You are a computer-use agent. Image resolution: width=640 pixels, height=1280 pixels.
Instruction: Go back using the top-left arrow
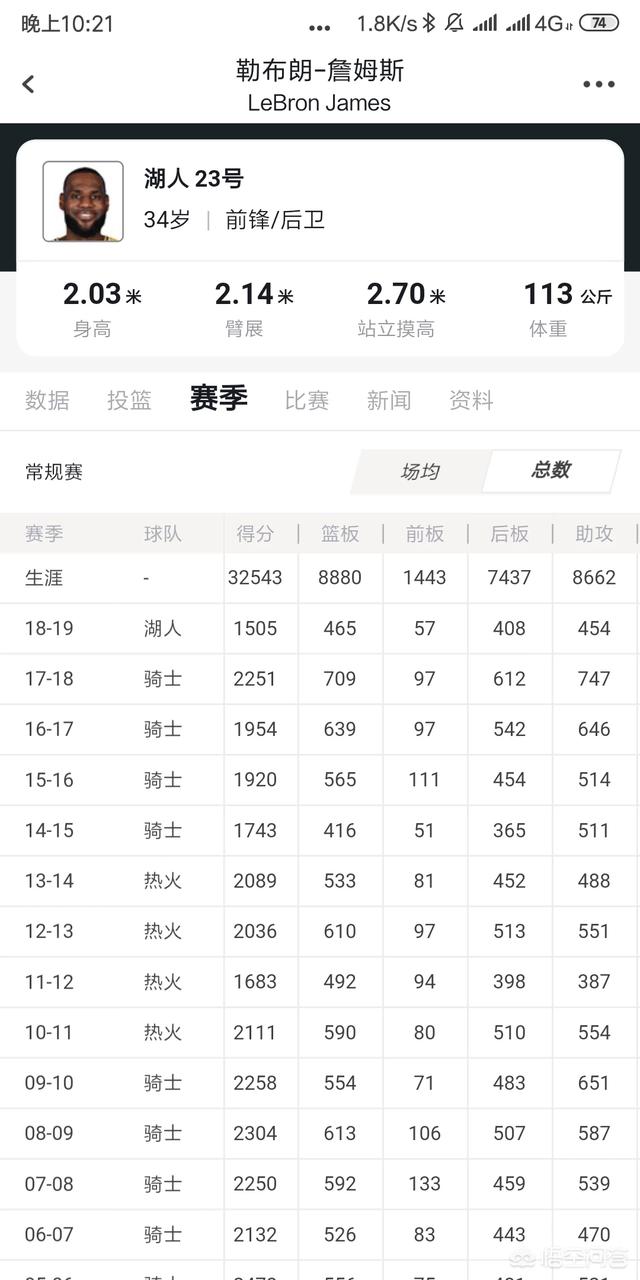(29, 85)
